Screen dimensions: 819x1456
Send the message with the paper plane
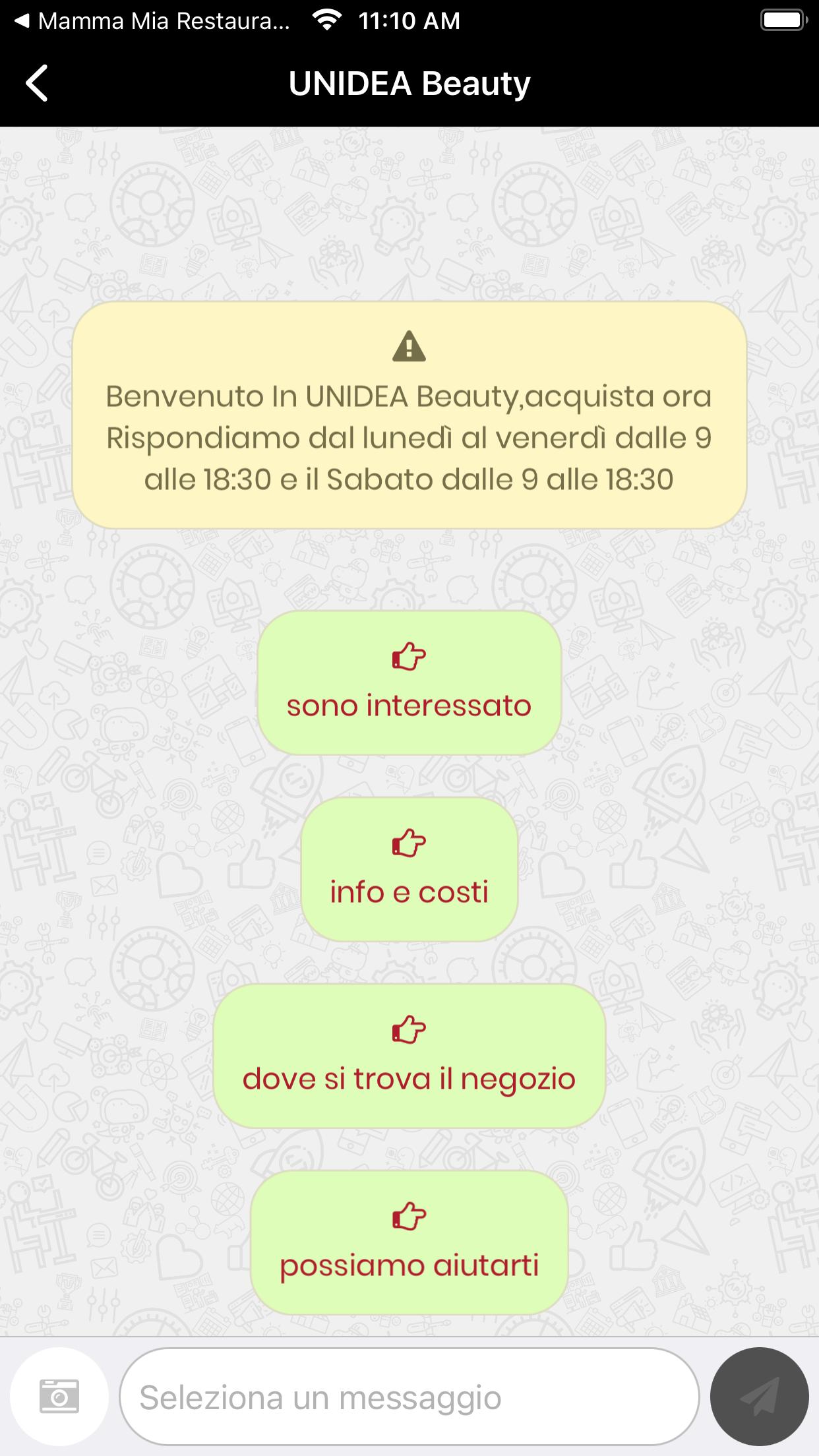[760, 1397]
